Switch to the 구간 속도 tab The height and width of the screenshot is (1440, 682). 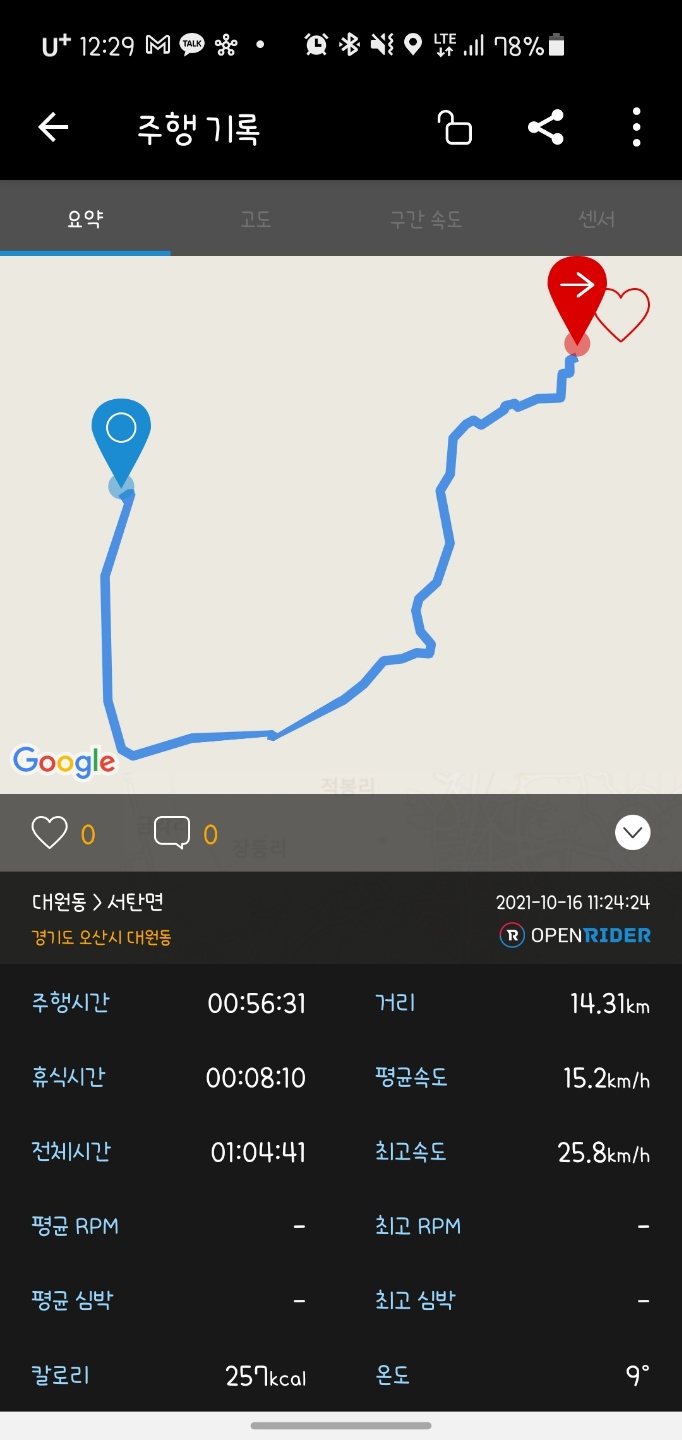point(426,219)
